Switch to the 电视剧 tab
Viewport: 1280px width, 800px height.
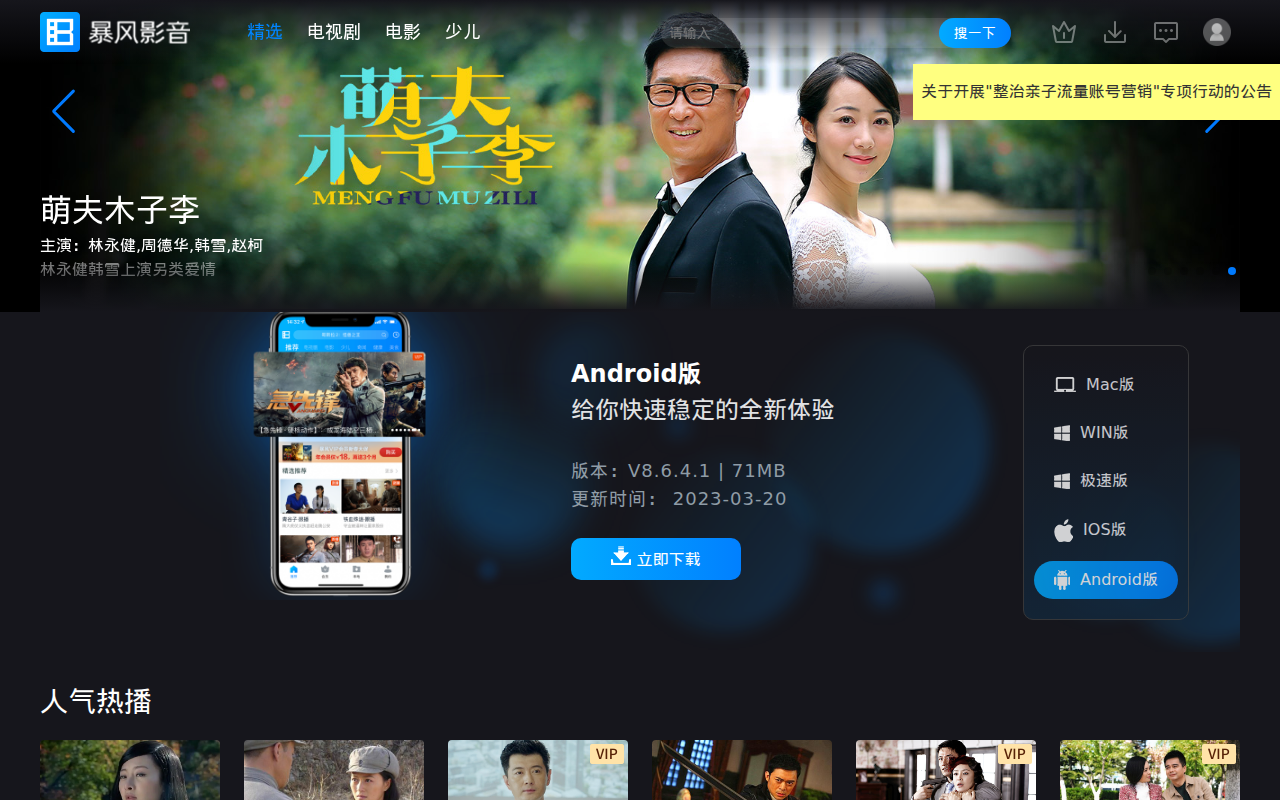(334, 32)
